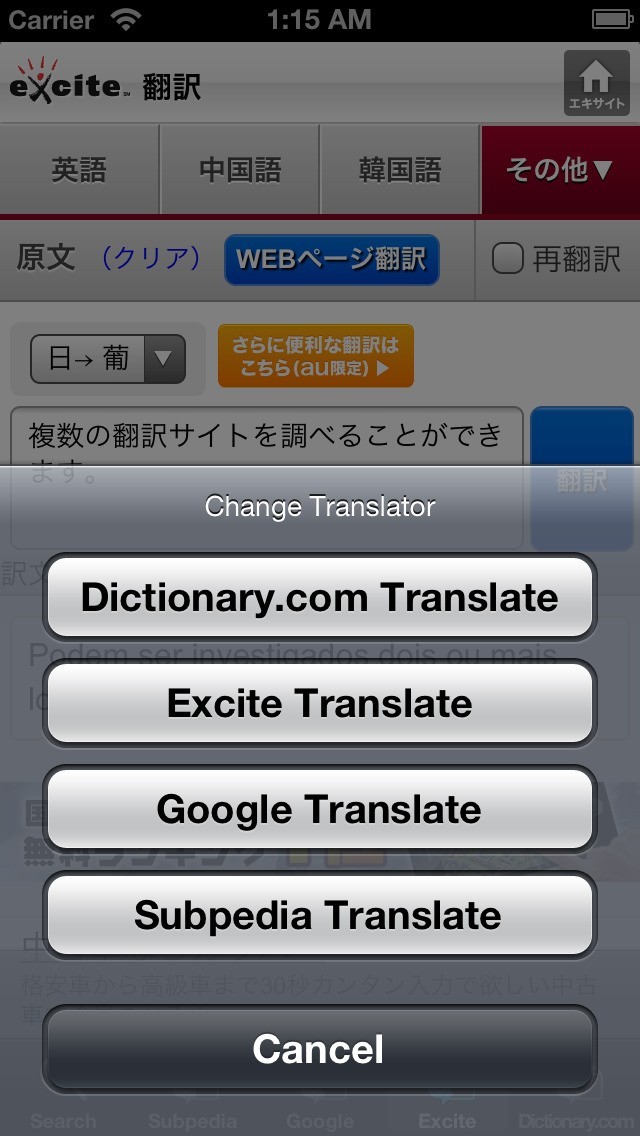Cancel the Change Translator sheet
This screenshot has height=1136, width=640.
(x=319, y=1049)
